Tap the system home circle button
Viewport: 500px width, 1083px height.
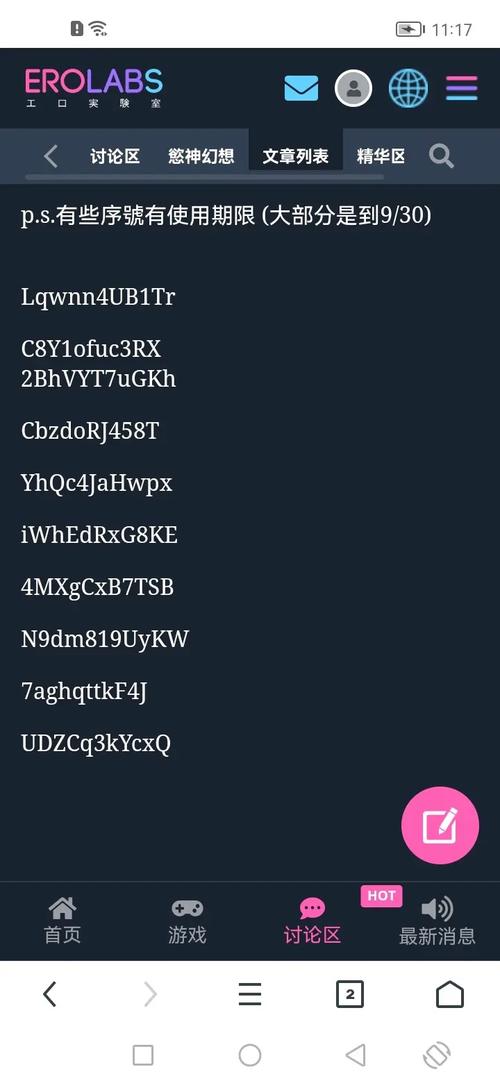coord(249,1055)
